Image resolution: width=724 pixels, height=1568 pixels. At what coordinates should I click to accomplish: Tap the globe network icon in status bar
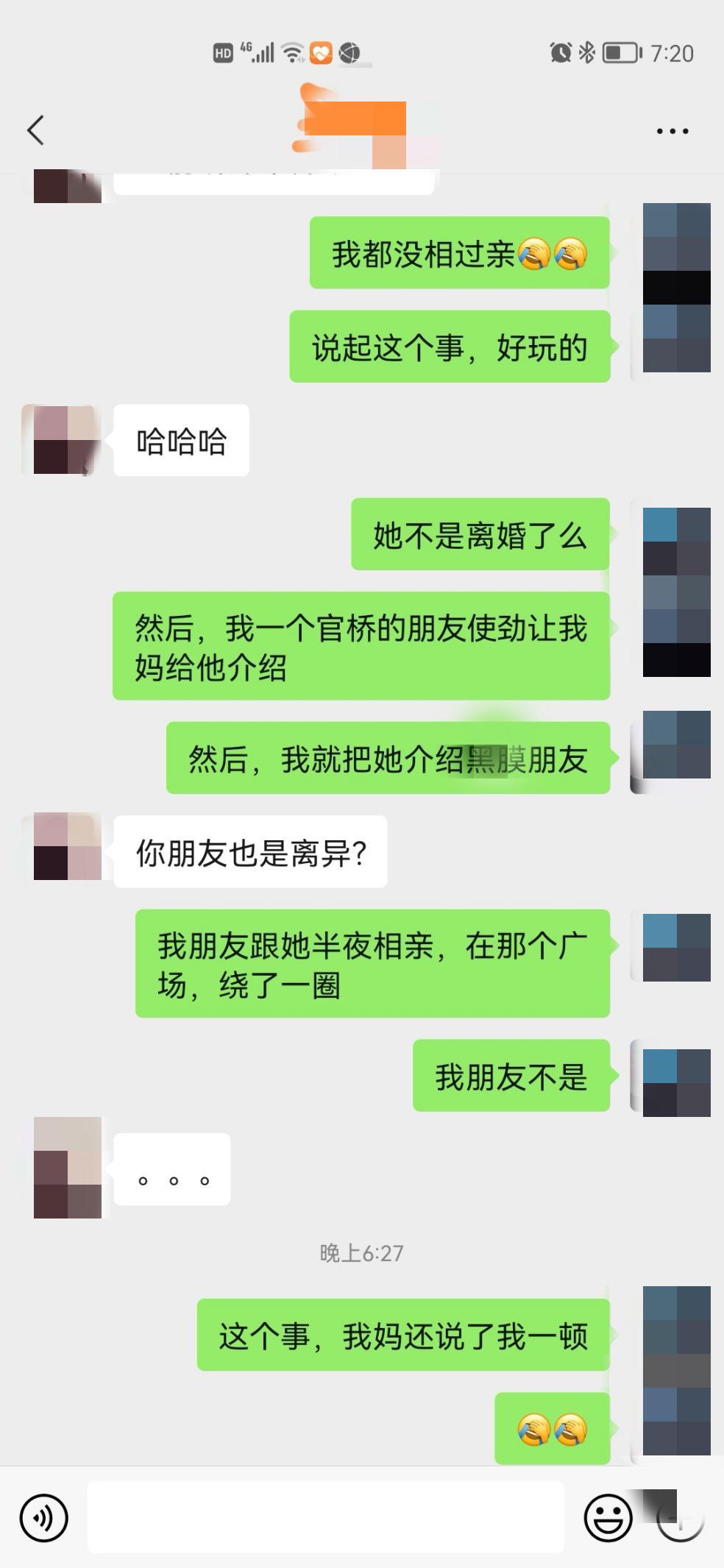point(351,54)
